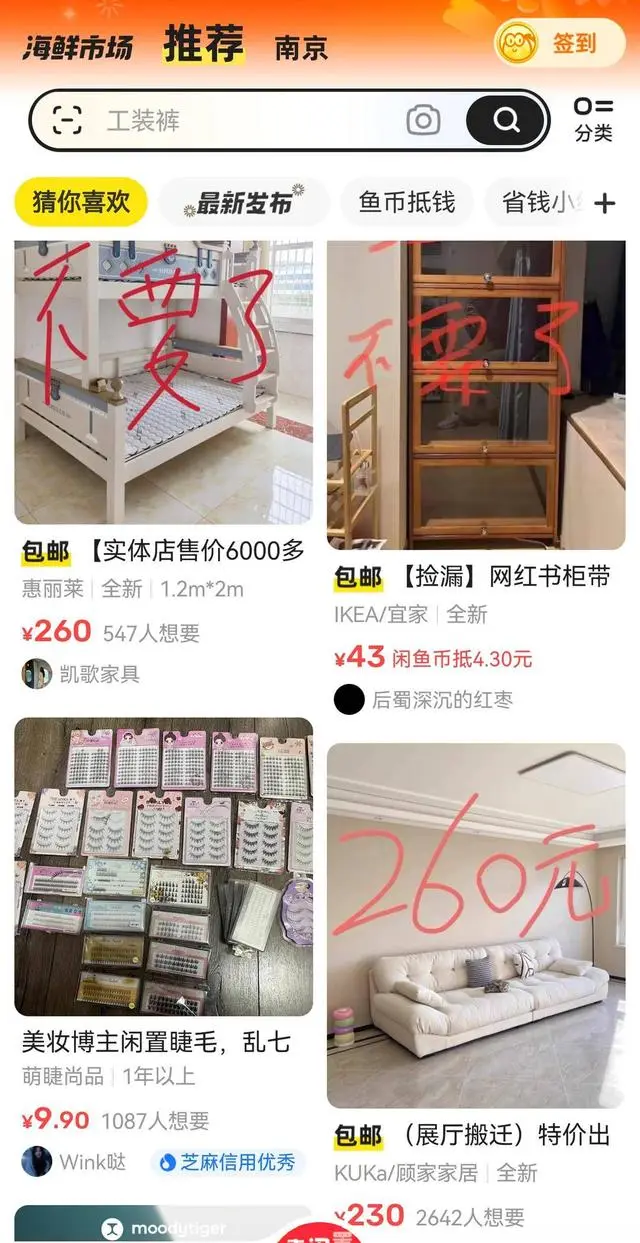Open the scan icon in search bar

pos(67,121)
